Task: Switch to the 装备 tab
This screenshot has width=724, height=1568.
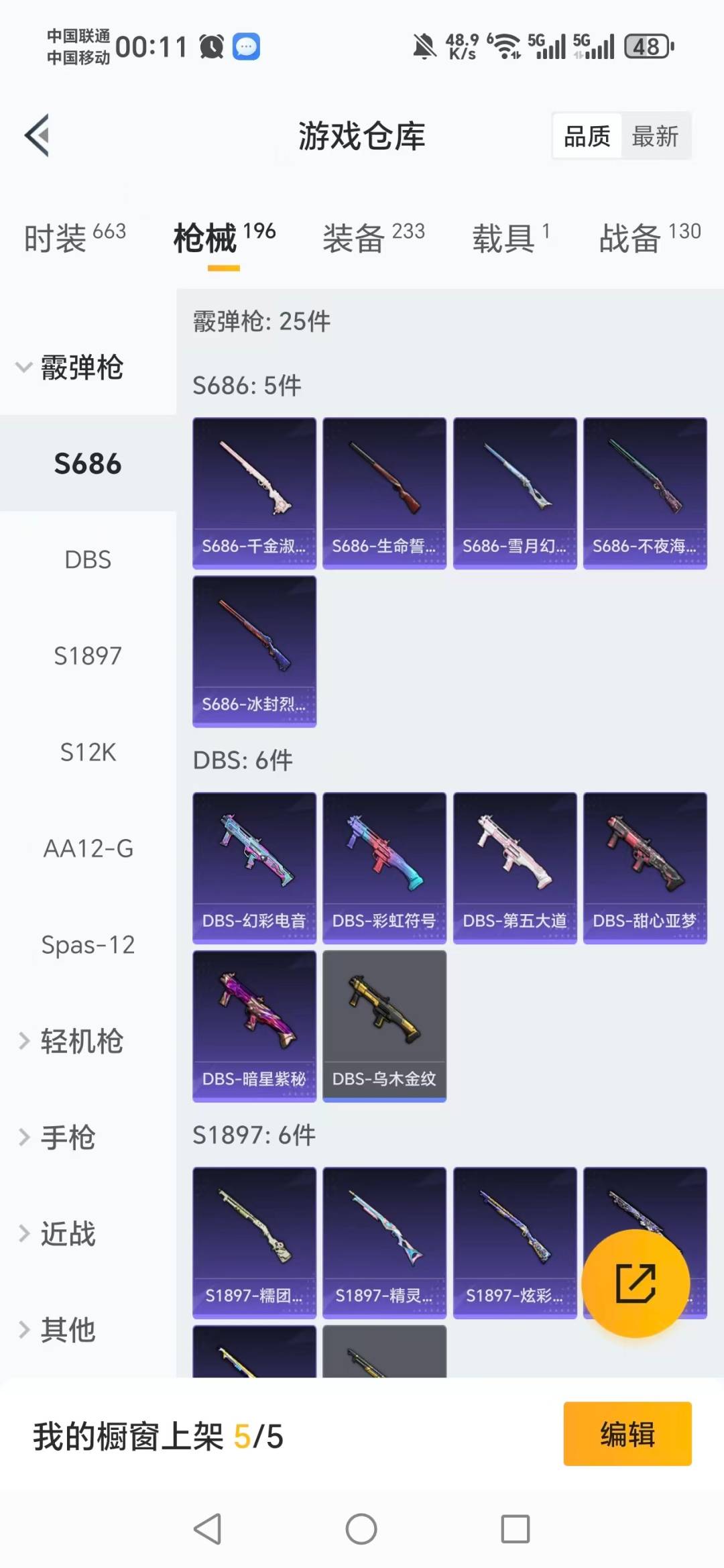Action: [373, 238]
